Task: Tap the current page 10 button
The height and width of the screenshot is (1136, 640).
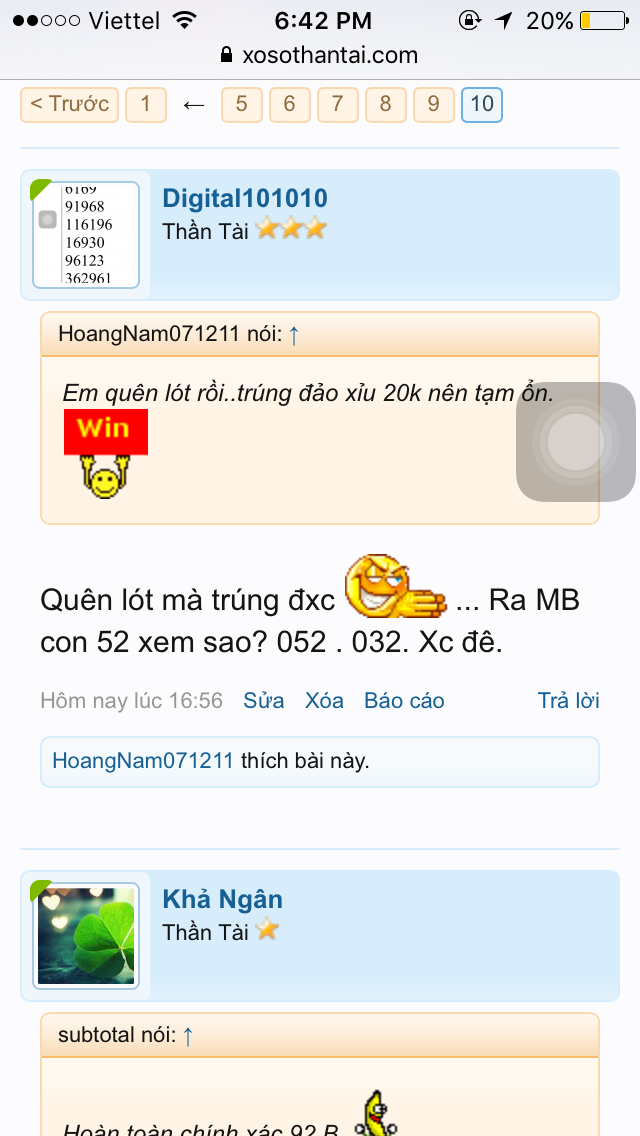Action: click(x=481, y=104)
